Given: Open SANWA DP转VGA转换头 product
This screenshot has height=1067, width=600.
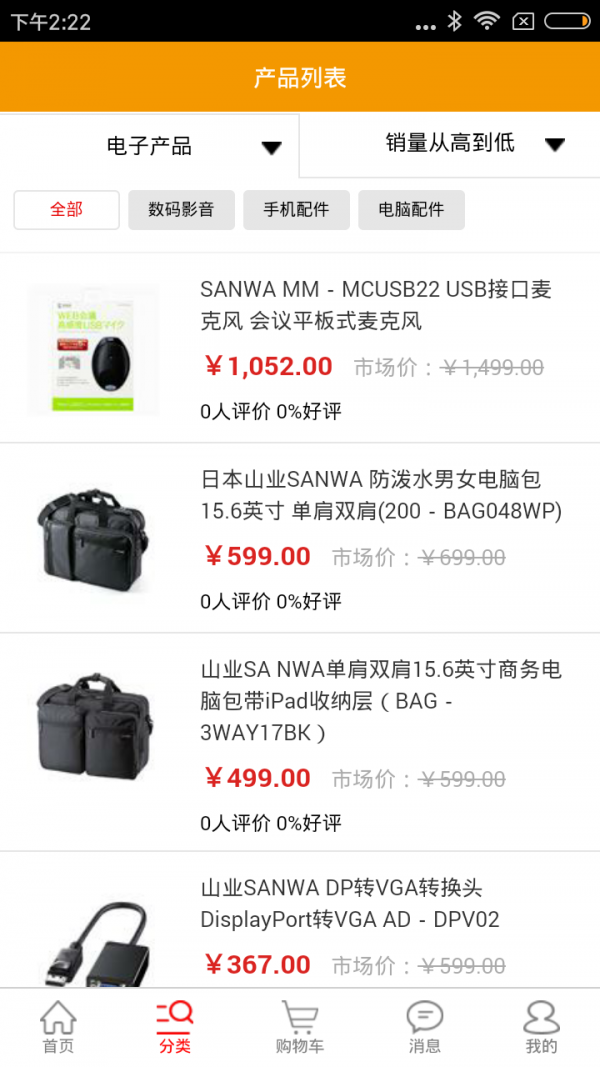Looking at the screenshot, I should [x=350, y=903].
